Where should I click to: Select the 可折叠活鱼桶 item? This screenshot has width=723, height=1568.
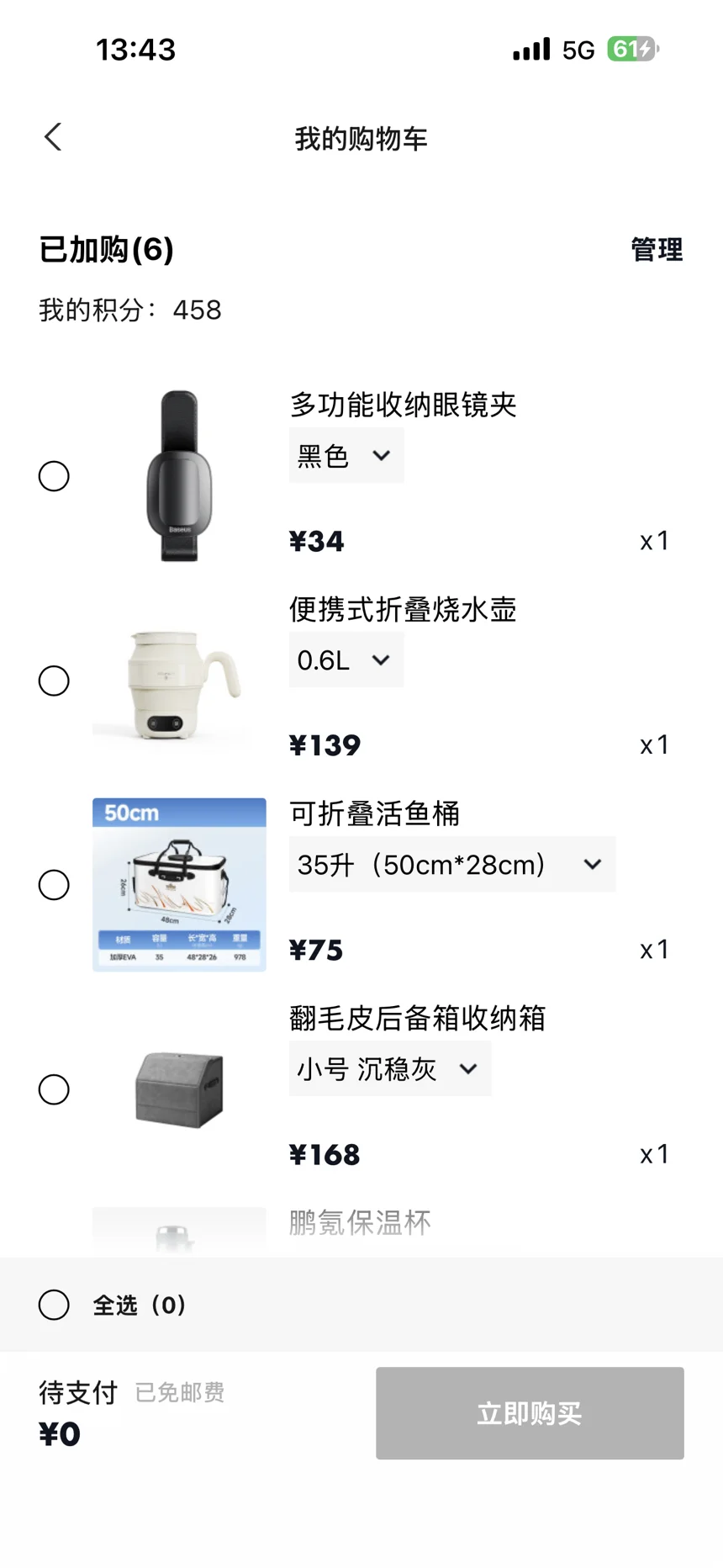(54, 885)
